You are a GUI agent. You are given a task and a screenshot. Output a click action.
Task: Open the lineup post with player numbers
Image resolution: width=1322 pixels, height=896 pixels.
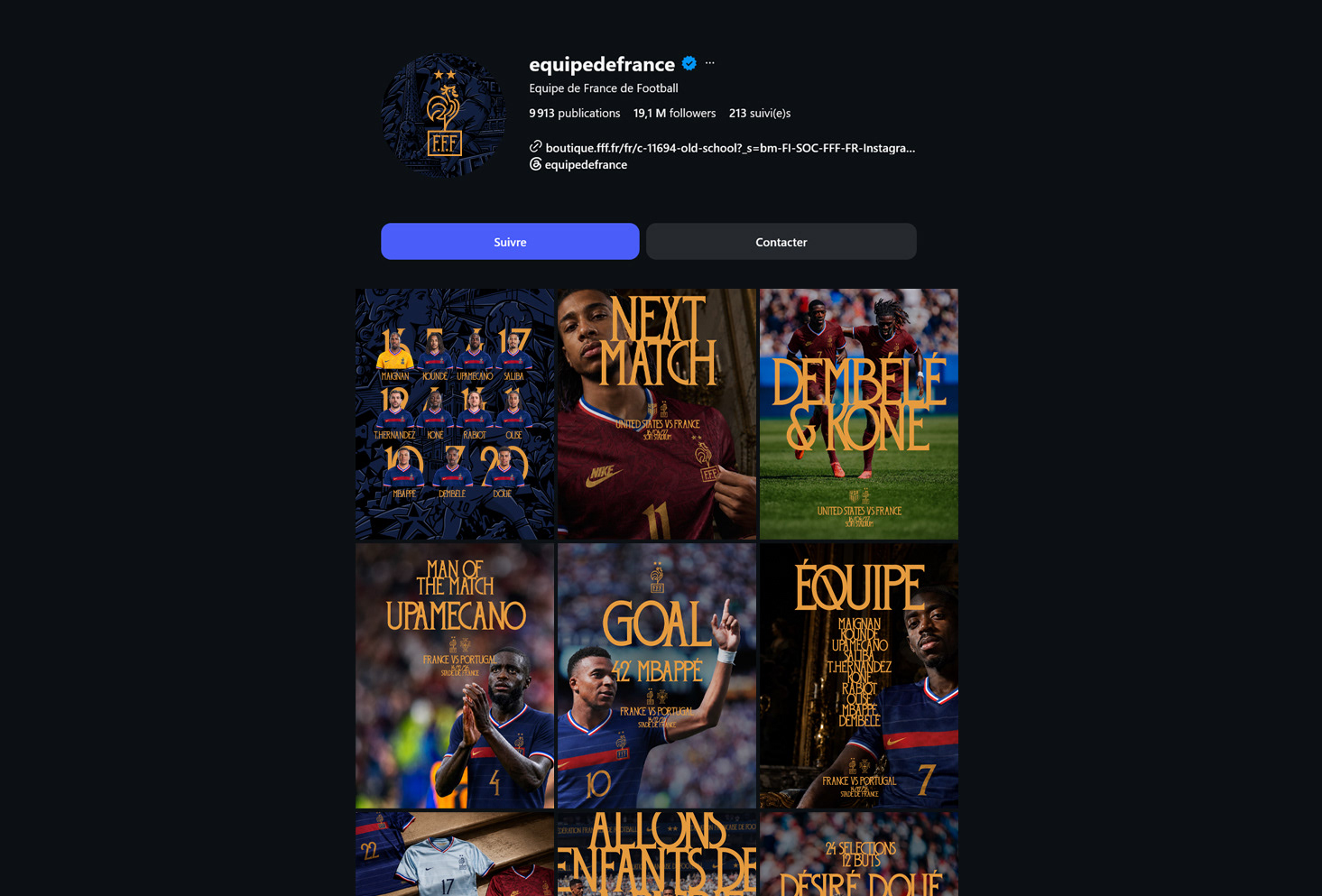455,414
